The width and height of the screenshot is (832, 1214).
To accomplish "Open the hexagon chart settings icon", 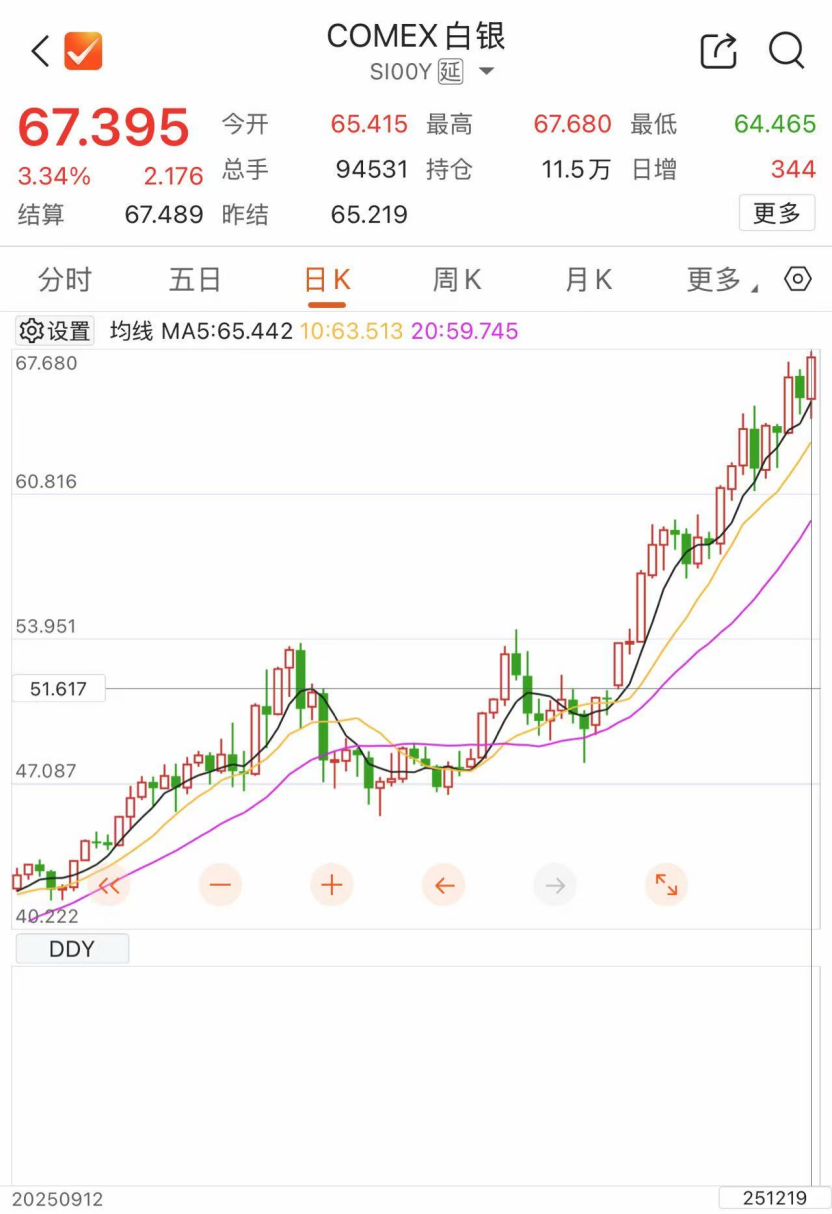I will click(797, 279).
